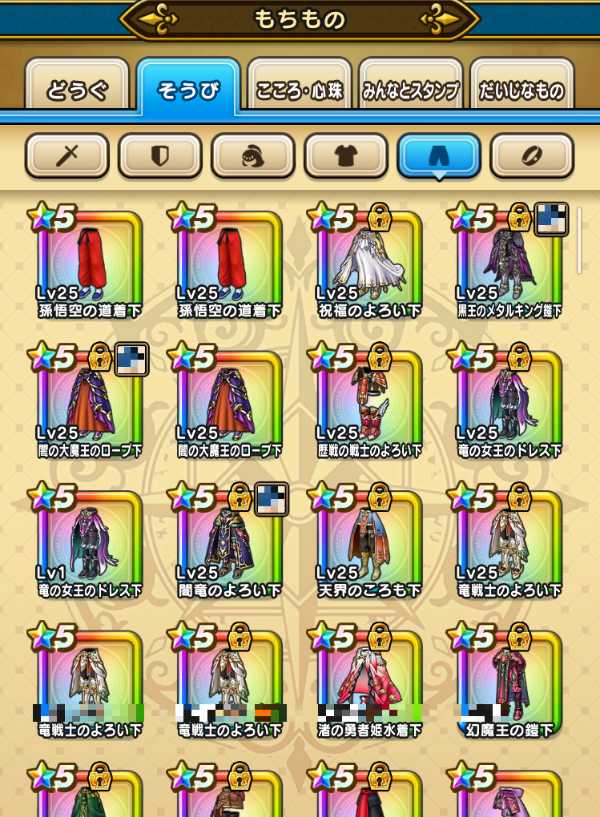600x817 pixels.
Task: Filter equipment by helmet icon
Action: (253, 155)
